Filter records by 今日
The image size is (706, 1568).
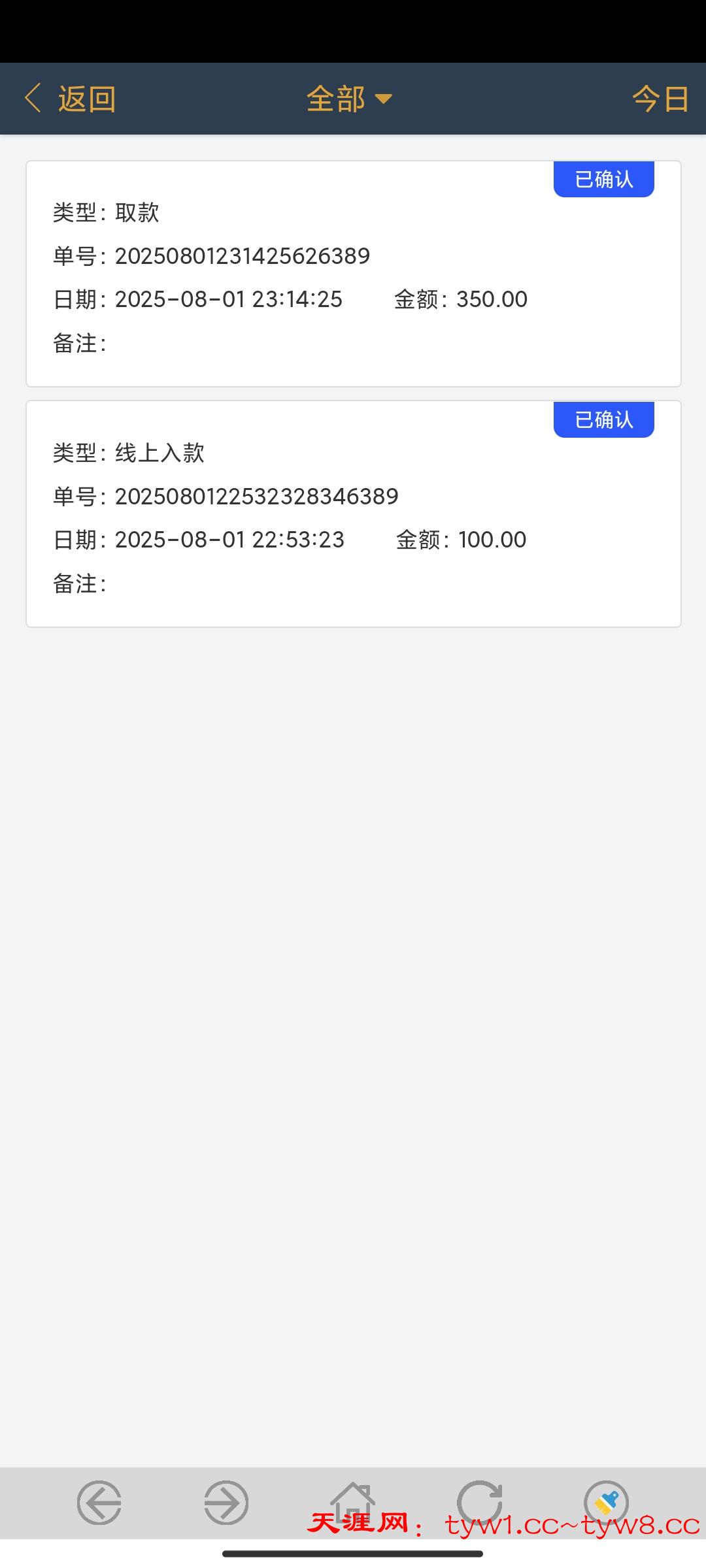click(660, 99)
